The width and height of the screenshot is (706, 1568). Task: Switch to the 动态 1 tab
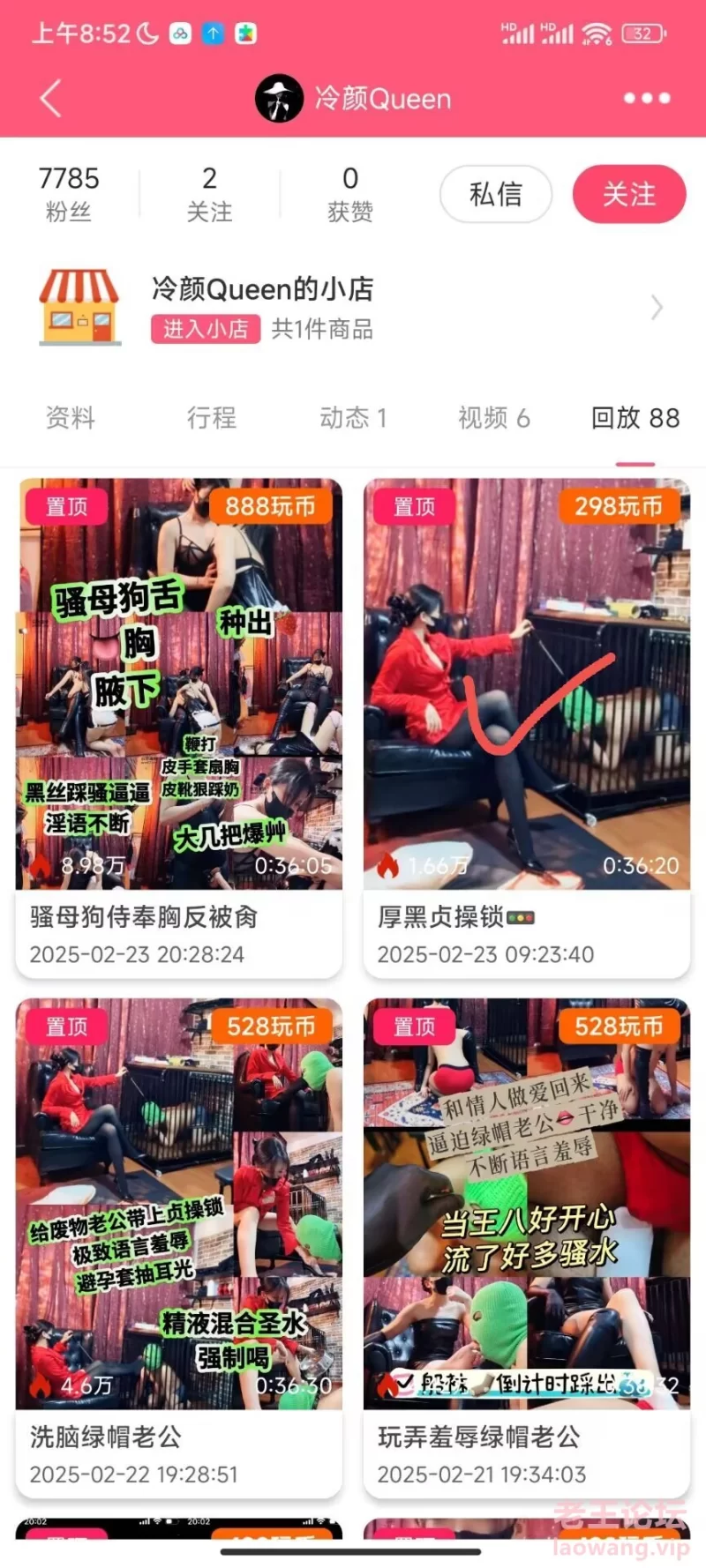tap(353, 417)
